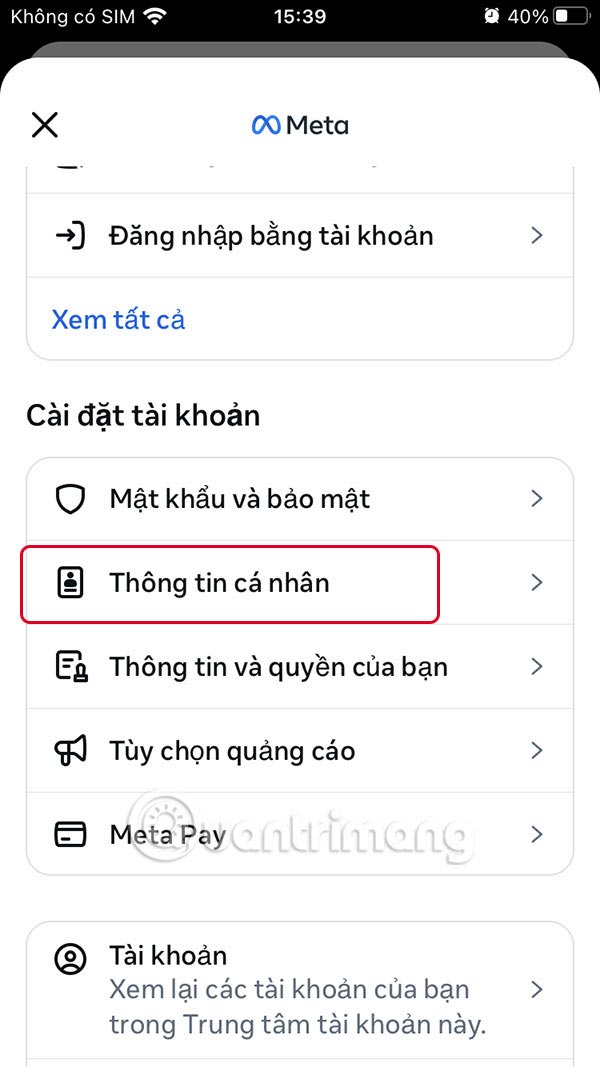The image size is (600, 1067).
Task: Close the Meta Accounts Center sheet
Action: pos(45,125)
